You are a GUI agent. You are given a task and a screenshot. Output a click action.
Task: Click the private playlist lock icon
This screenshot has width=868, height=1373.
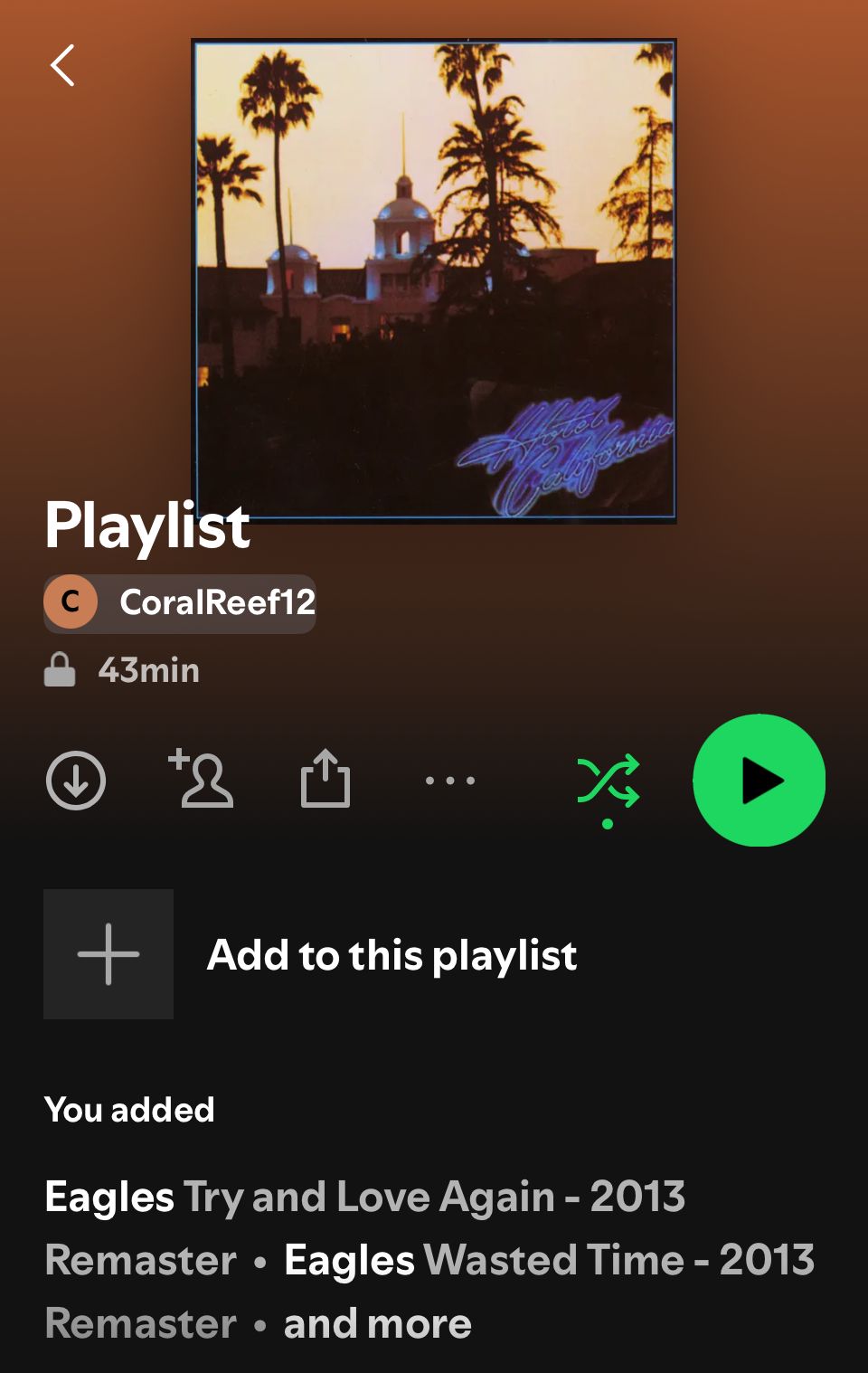pyautogui.click(x=61, y=669)
